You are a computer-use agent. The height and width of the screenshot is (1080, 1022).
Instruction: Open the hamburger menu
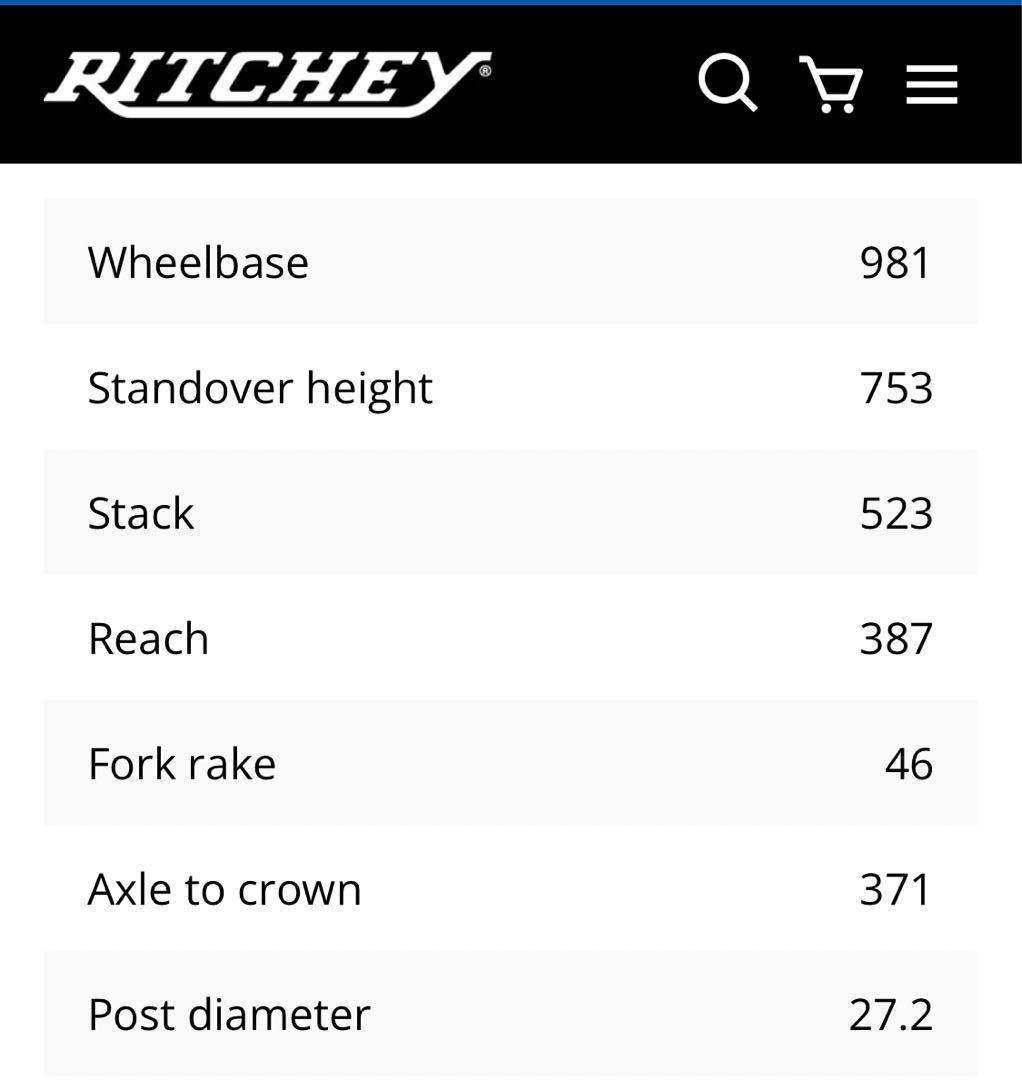coord(931,85)
